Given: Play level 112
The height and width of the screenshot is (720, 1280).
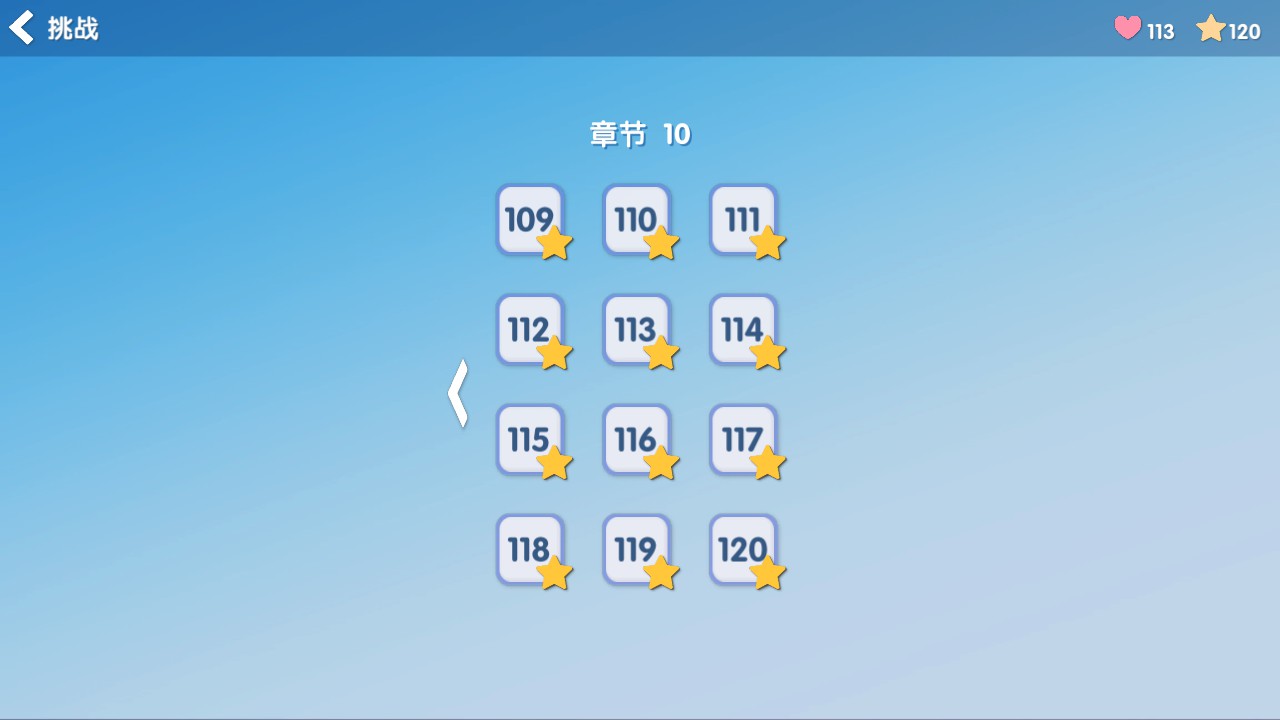Looking at the screenshot, I should pos(531,330).
